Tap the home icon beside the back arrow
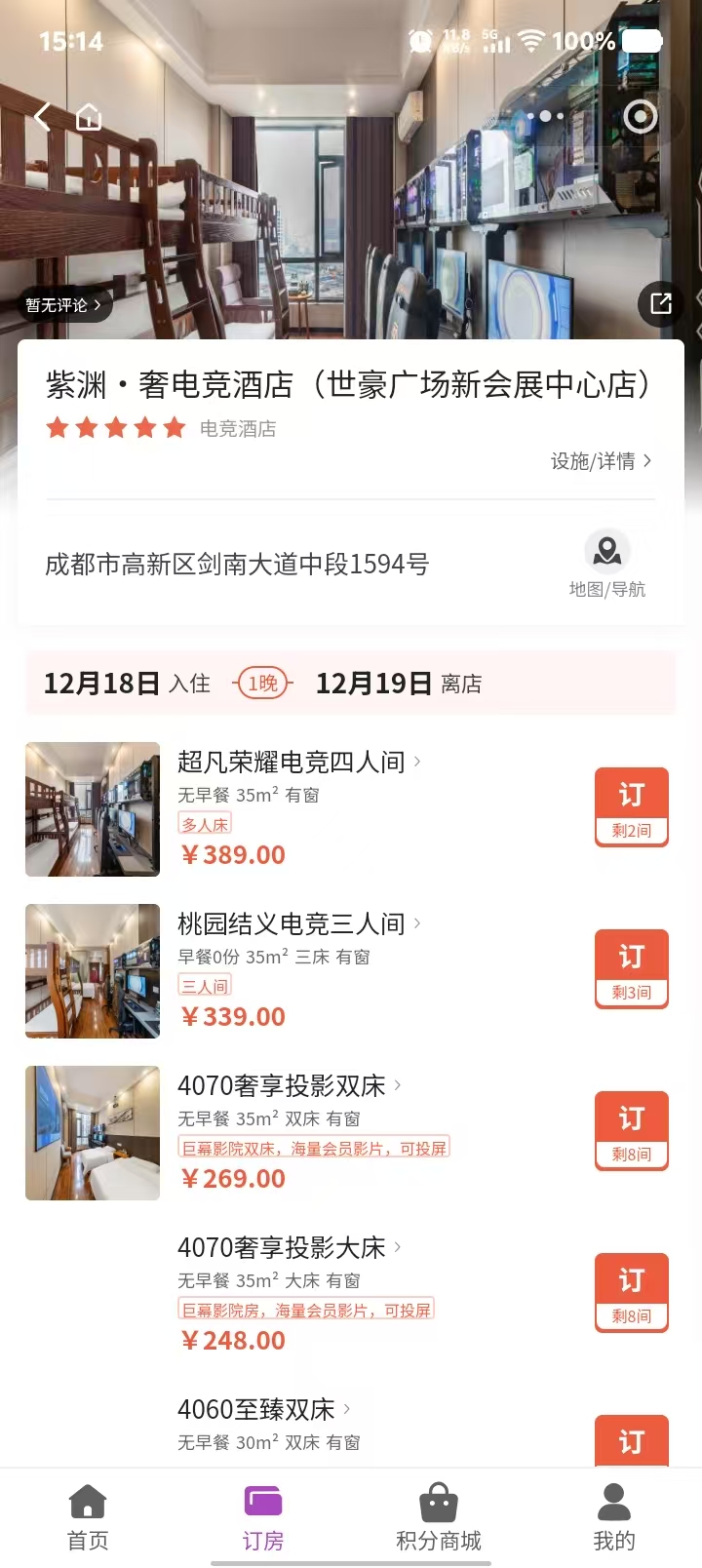Viewport: 702px width, 1568px height. pos(89,118)
